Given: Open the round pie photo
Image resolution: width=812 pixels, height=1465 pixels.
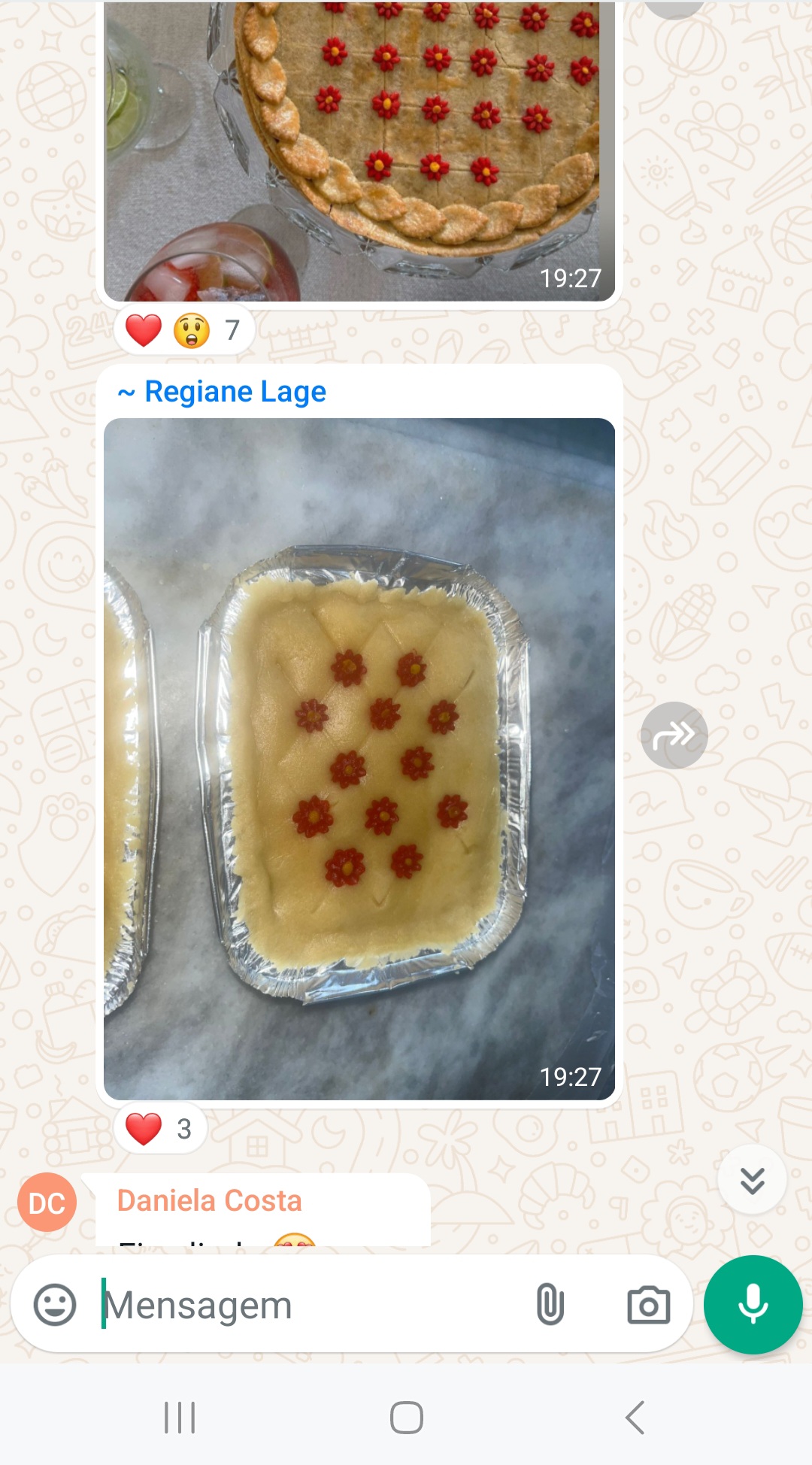Looking at the screenshot, I should (x=359, y=150).
